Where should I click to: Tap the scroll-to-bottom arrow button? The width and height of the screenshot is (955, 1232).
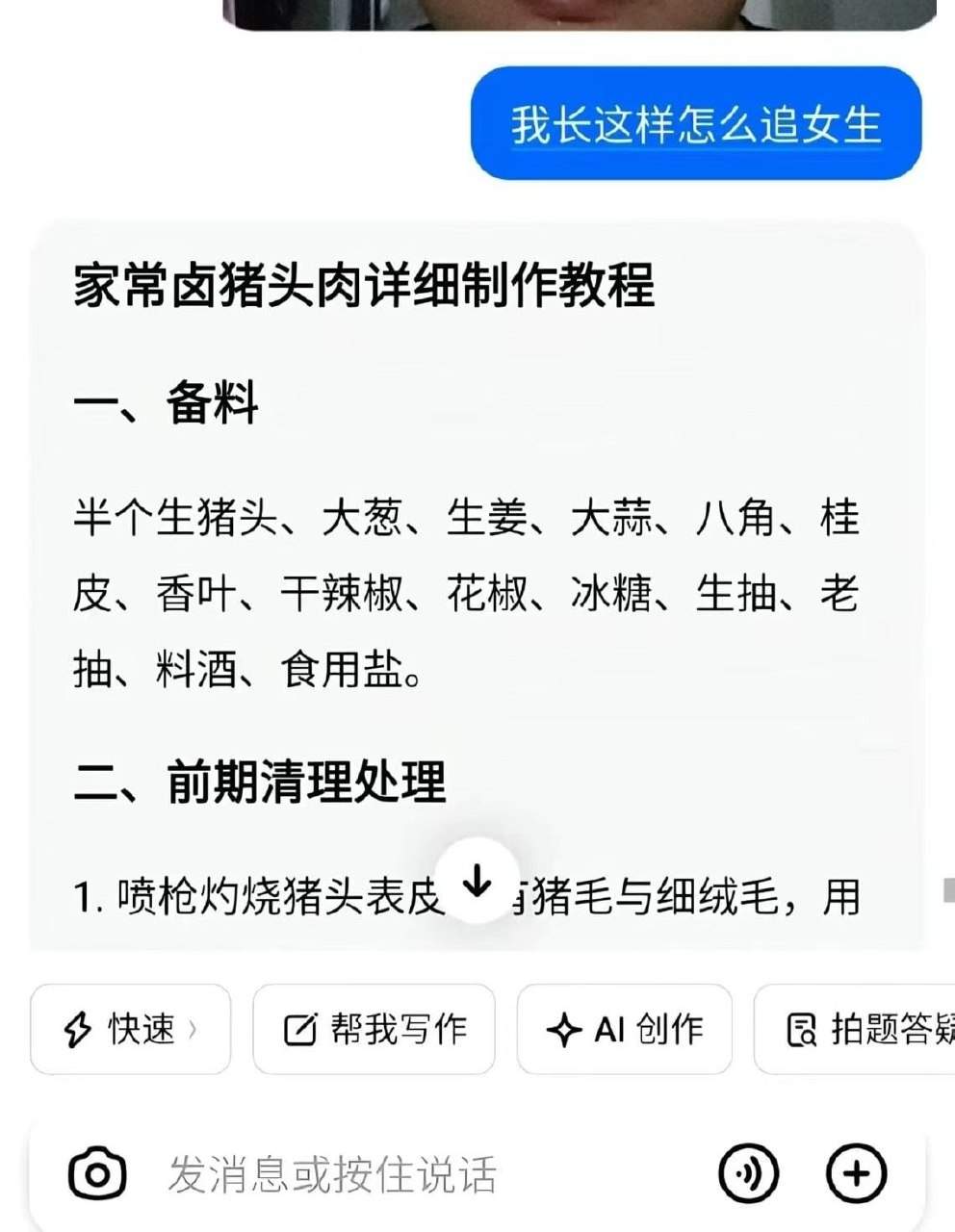pyautogui.click(x=477, y=881)
